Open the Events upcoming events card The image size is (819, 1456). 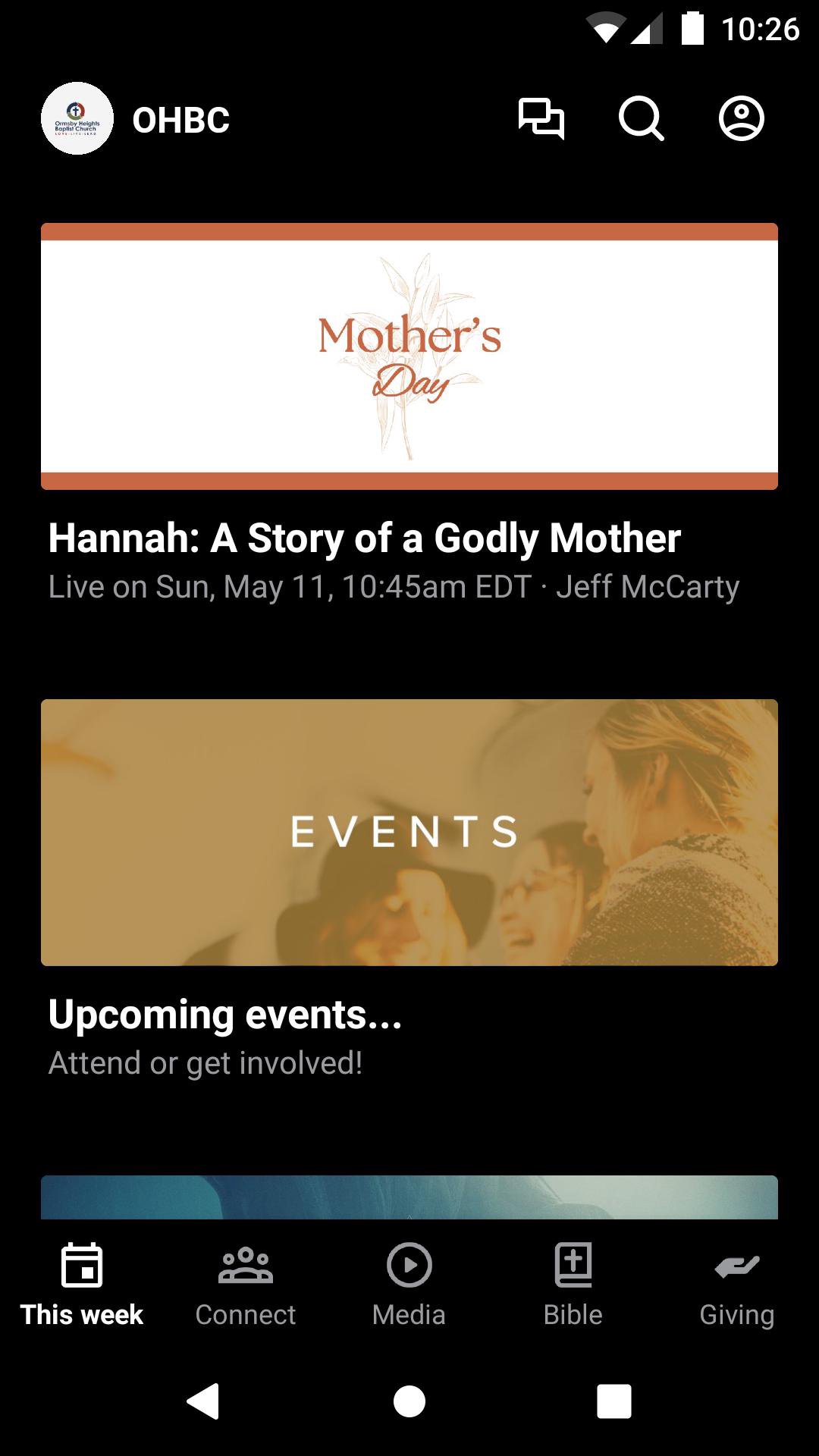tap(409, 832)
